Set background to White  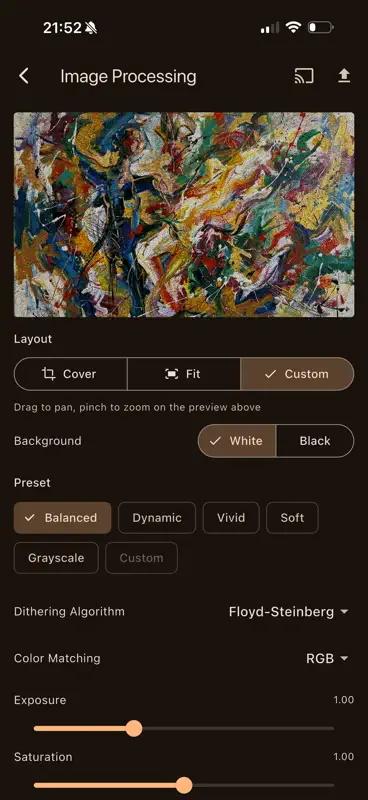click(x=237, y=441)
